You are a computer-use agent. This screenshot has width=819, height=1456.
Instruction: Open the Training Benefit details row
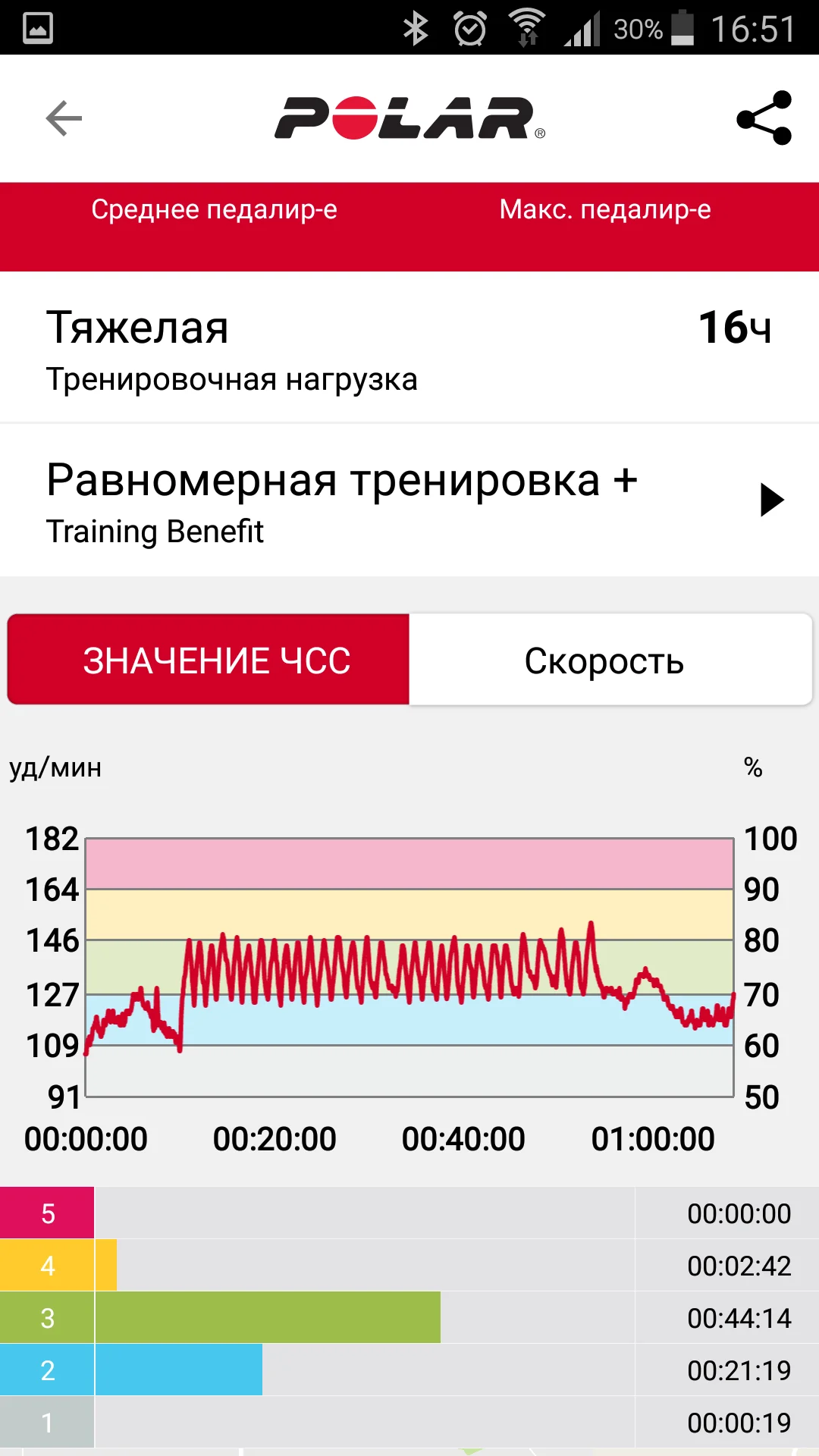(x=409, y=500)
